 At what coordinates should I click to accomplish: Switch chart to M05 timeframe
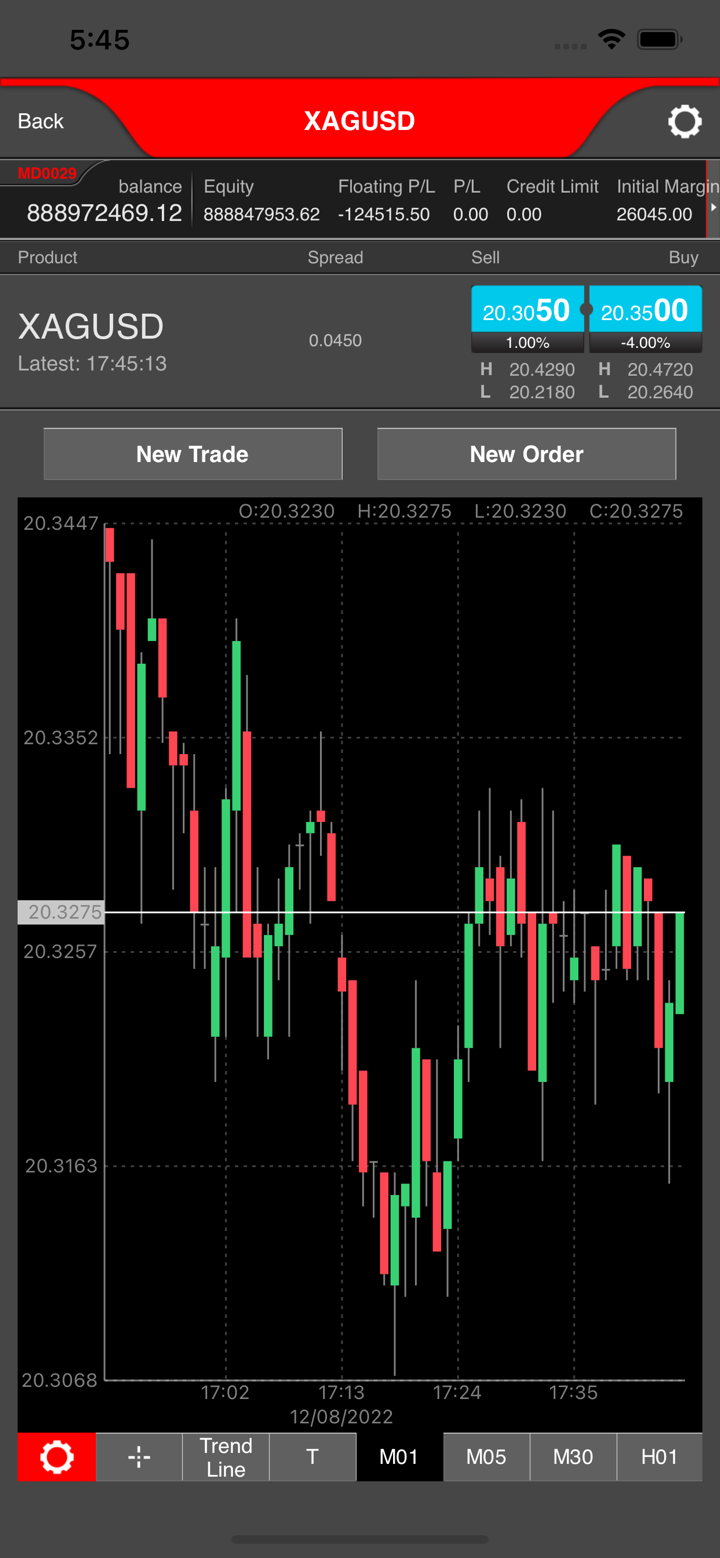(486, 1457)
